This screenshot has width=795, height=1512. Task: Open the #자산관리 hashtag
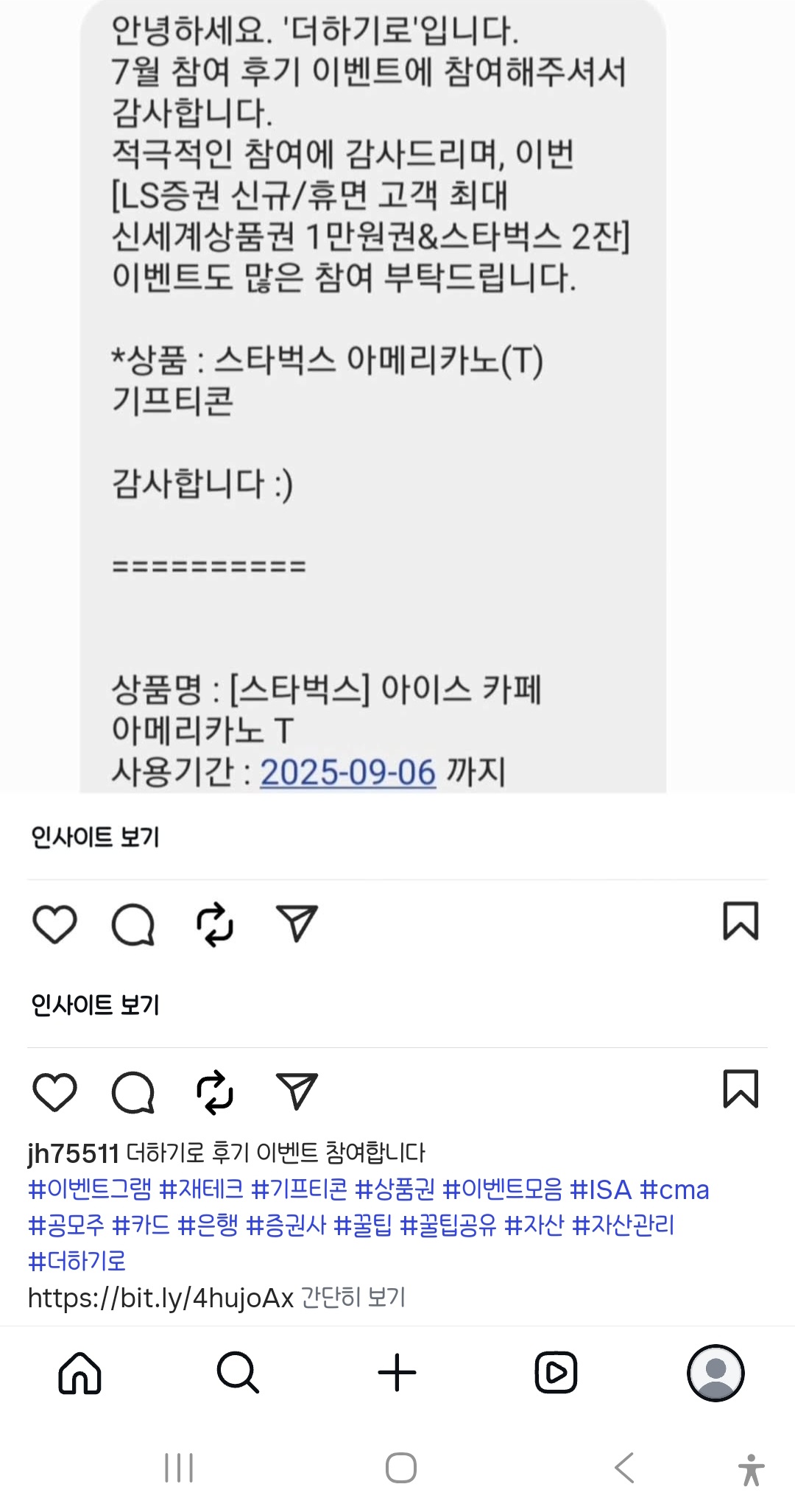tap(623, 1225)
